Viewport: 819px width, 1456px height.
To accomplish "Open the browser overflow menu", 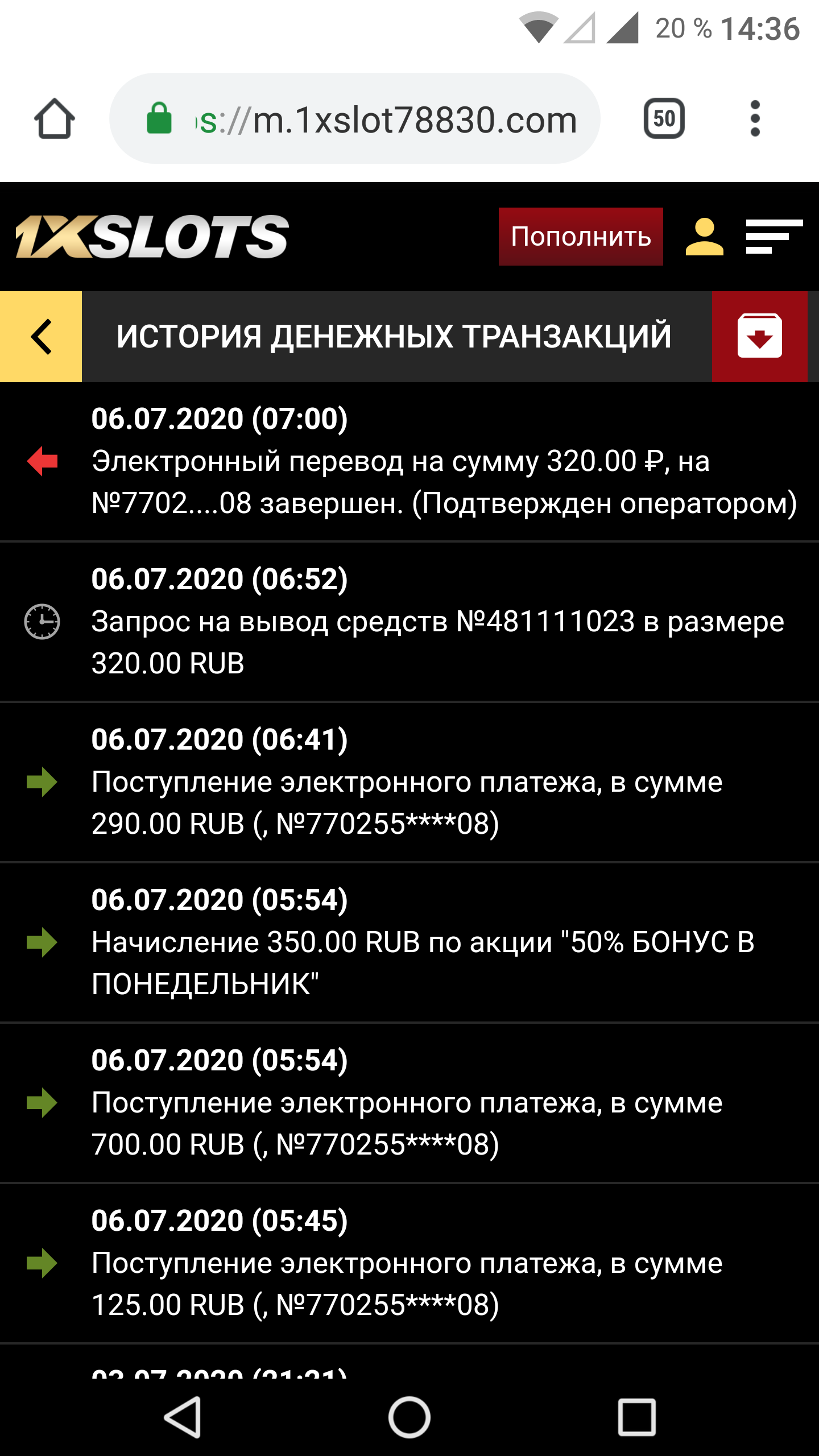I will tap(755, 119).
